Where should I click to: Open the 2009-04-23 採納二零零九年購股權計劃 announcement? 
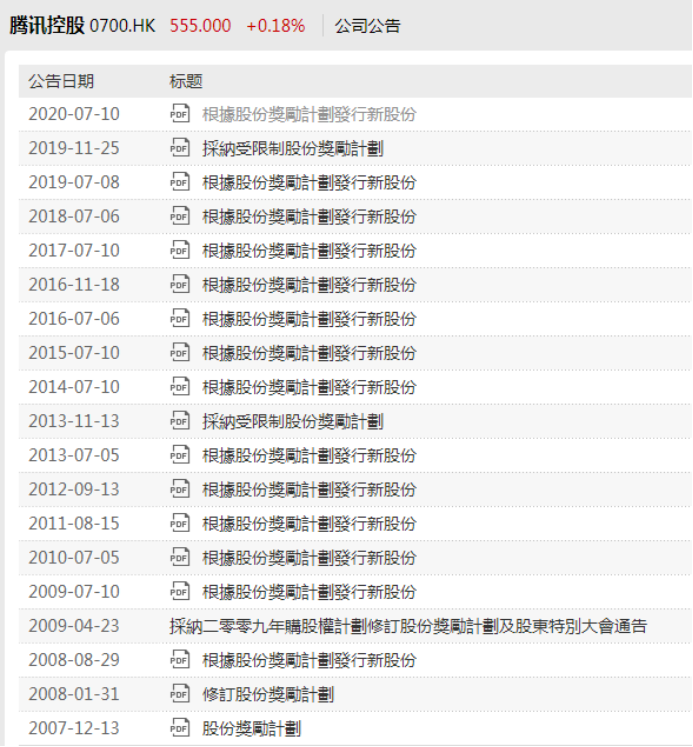[x=408, y=626]
